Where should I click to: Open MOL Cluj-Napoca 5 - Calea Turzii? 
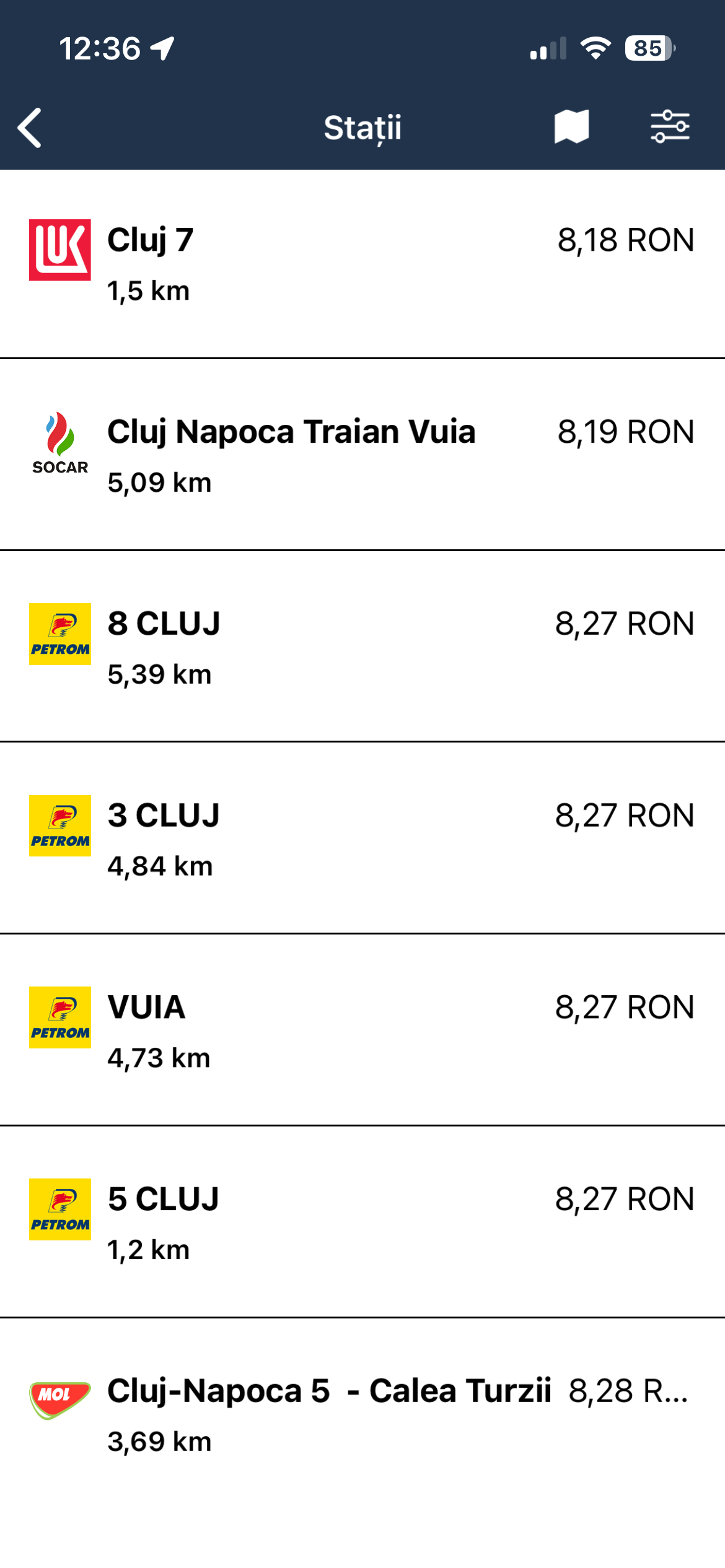(362, 1414)
